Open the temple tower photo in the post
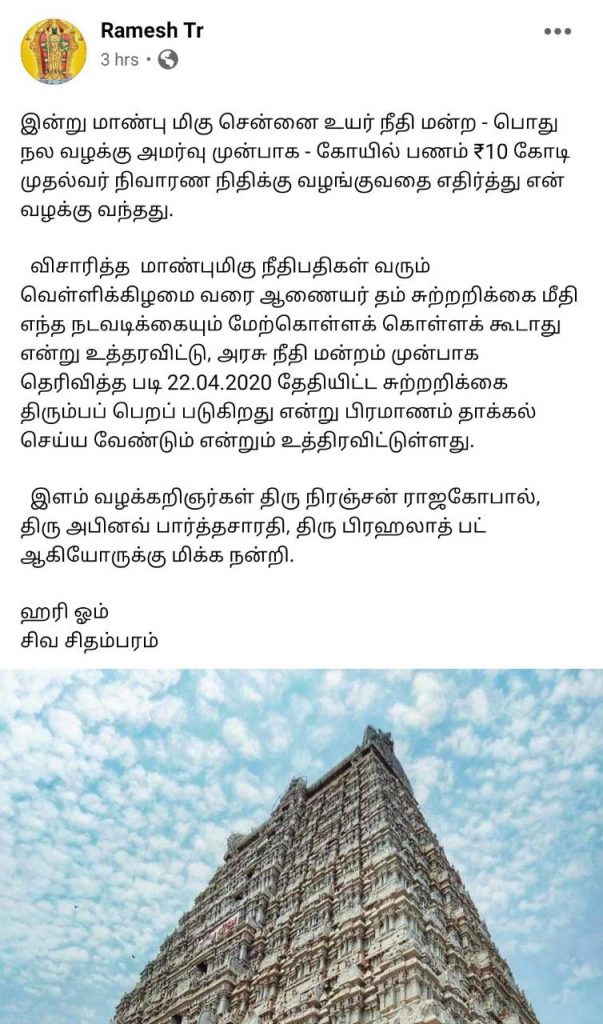 301,846
